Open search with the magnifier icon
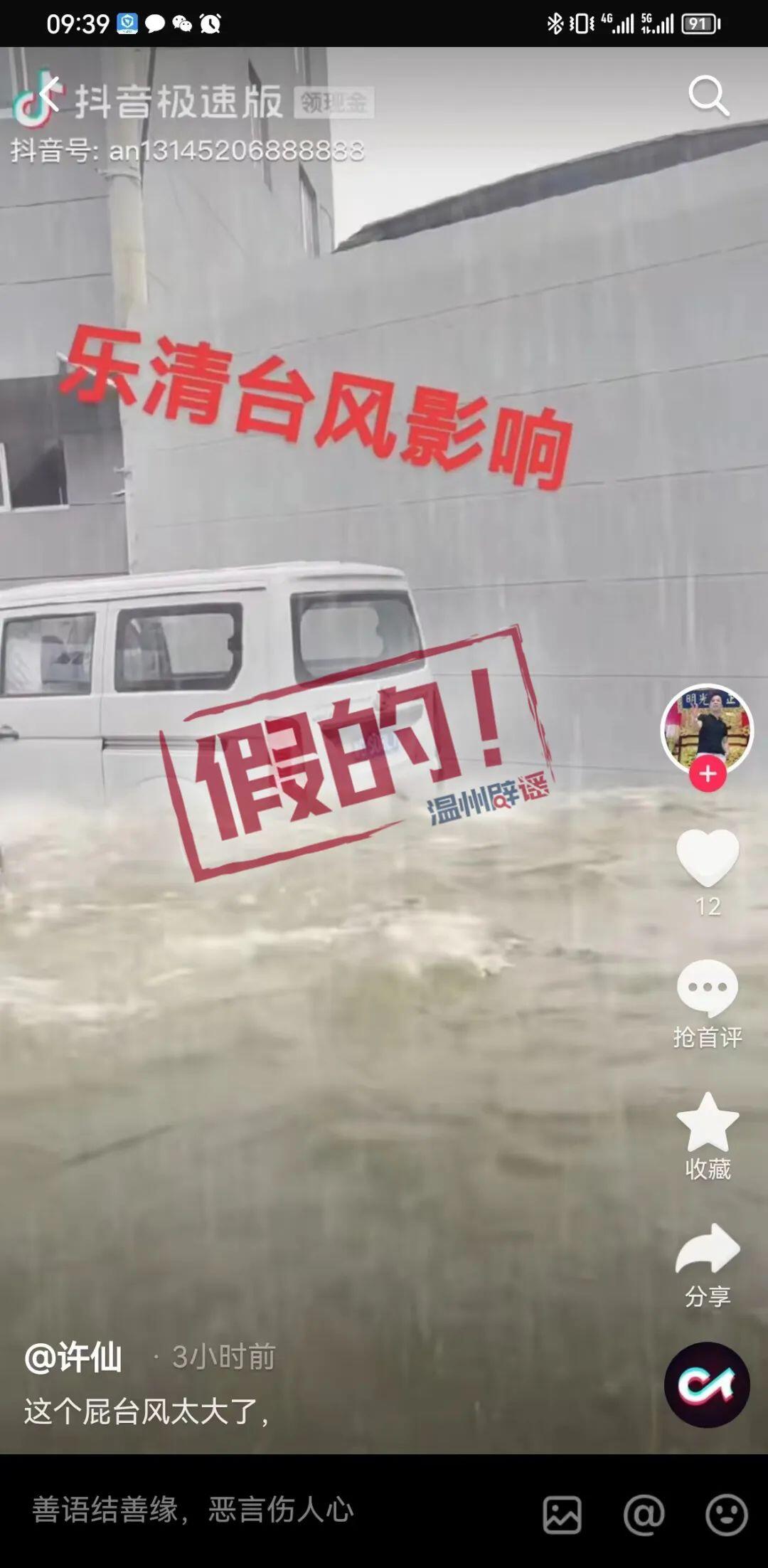 click(x=708, y=95)
